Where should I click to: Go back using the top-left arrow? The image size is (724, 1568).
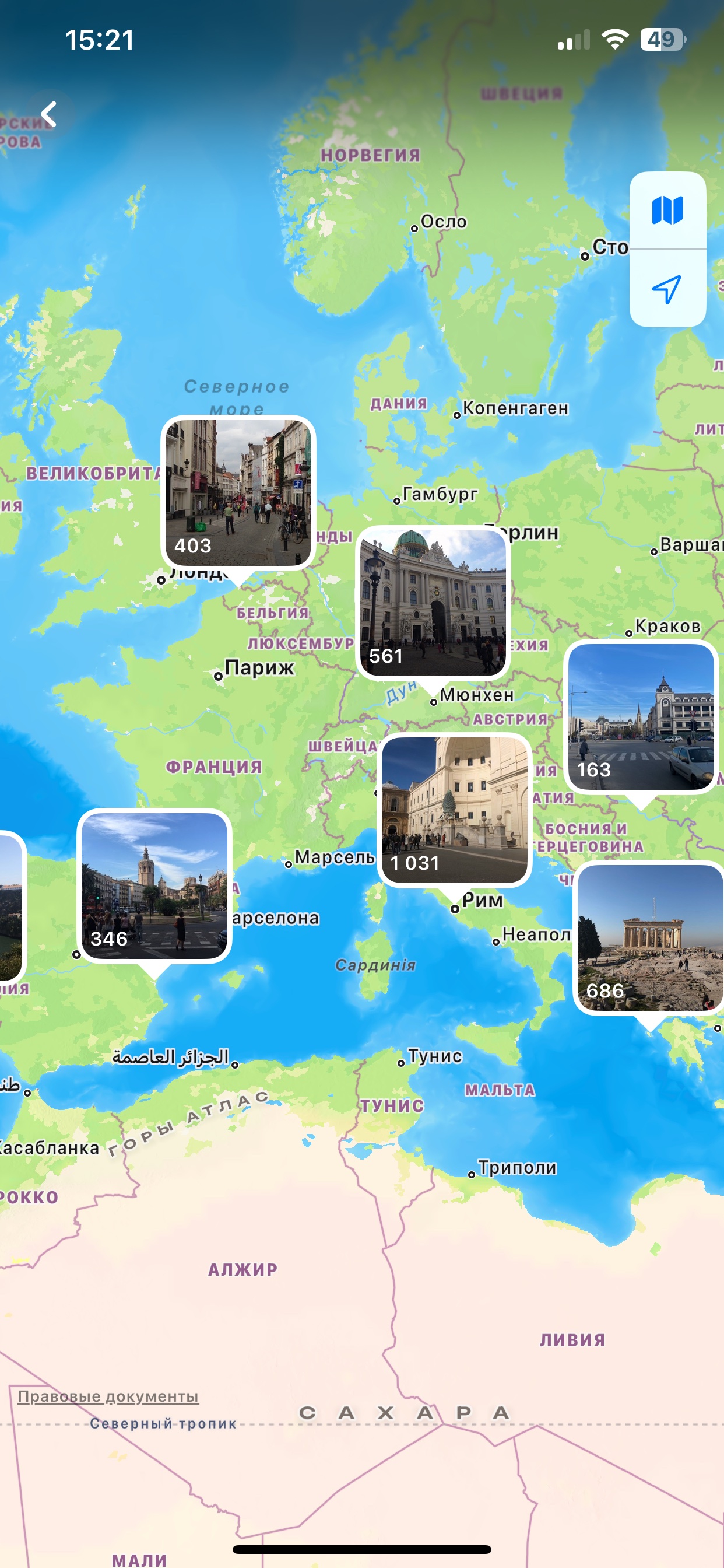pos(50,114)
